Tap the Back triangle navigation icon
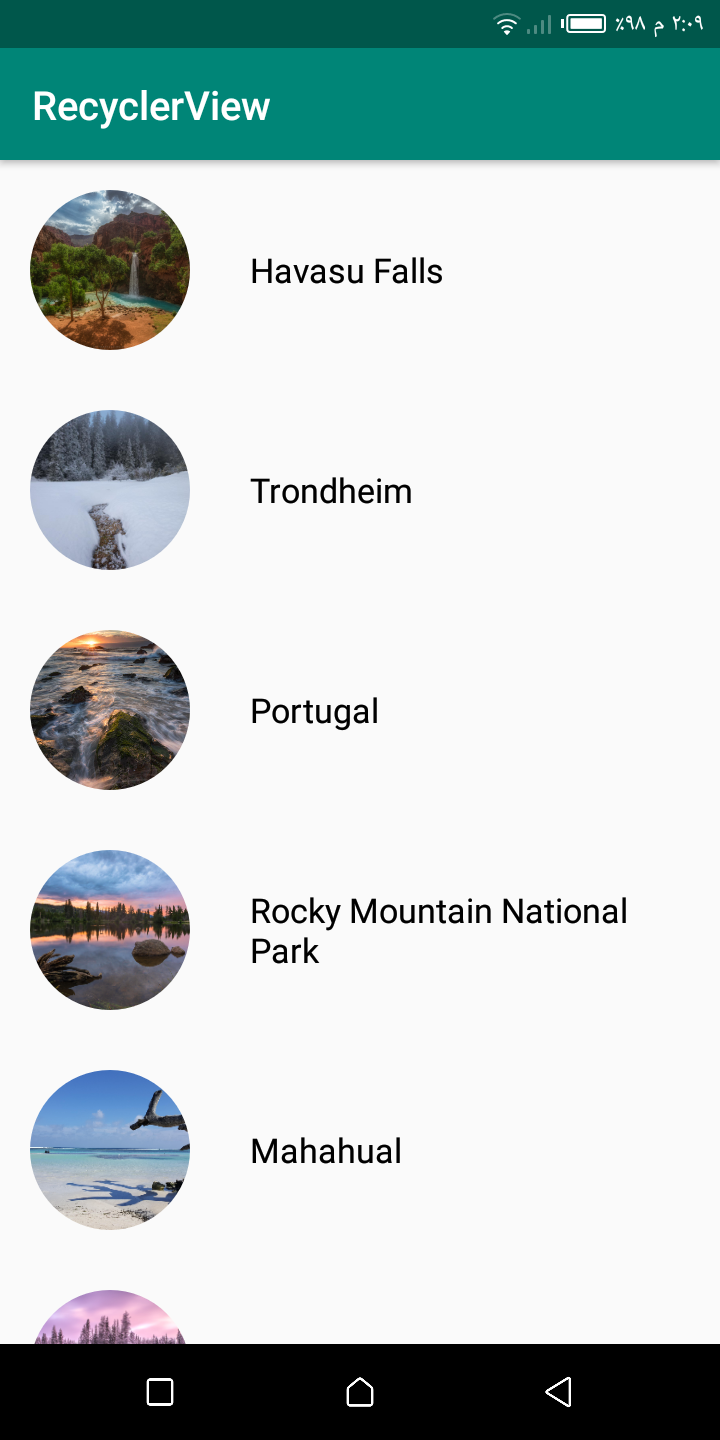This screenshot has width=720, height=1440. [x=558, y=1391]
